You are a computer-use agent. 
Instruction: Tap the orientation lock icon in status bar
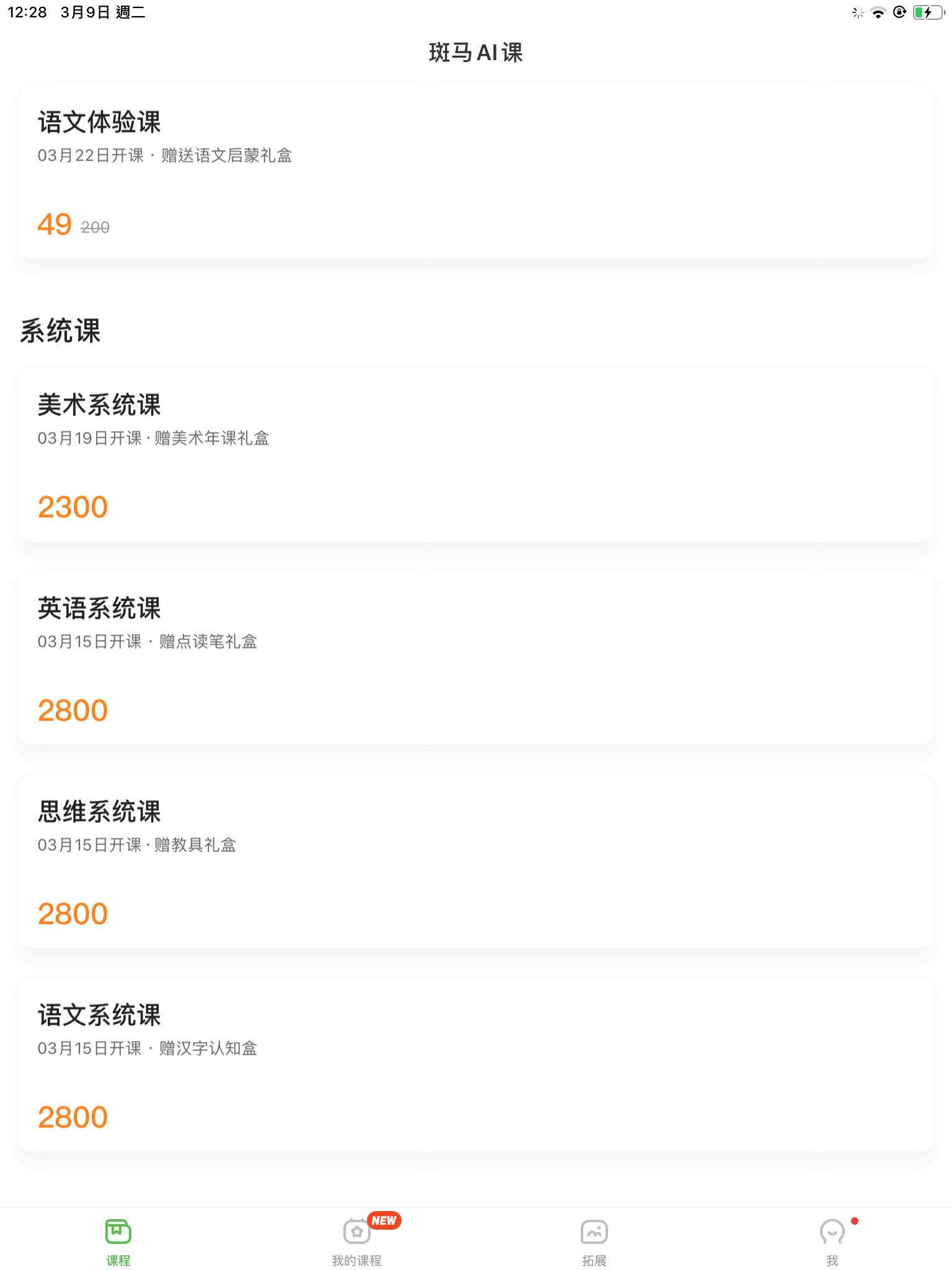tap(899, 12)
